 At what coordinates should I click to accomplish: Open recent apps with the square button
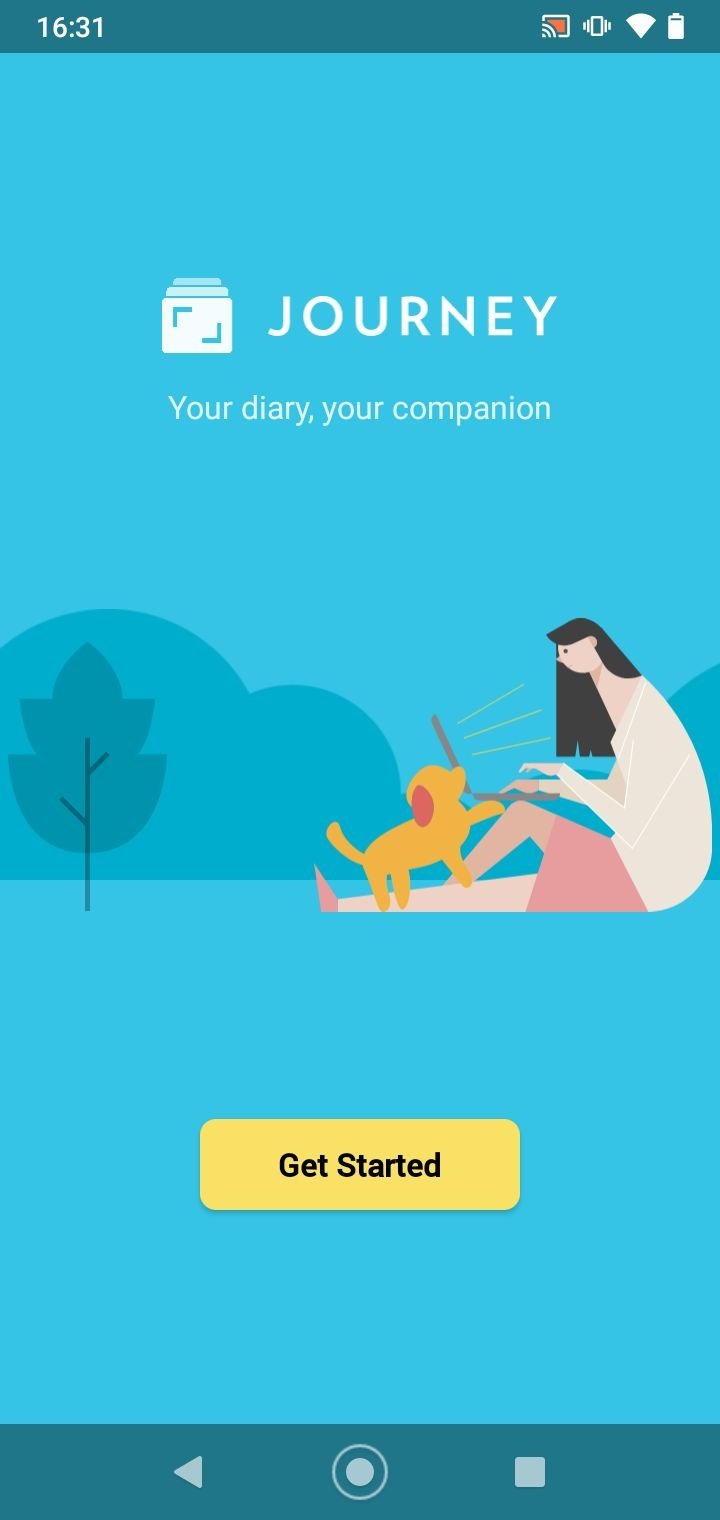529,1472
